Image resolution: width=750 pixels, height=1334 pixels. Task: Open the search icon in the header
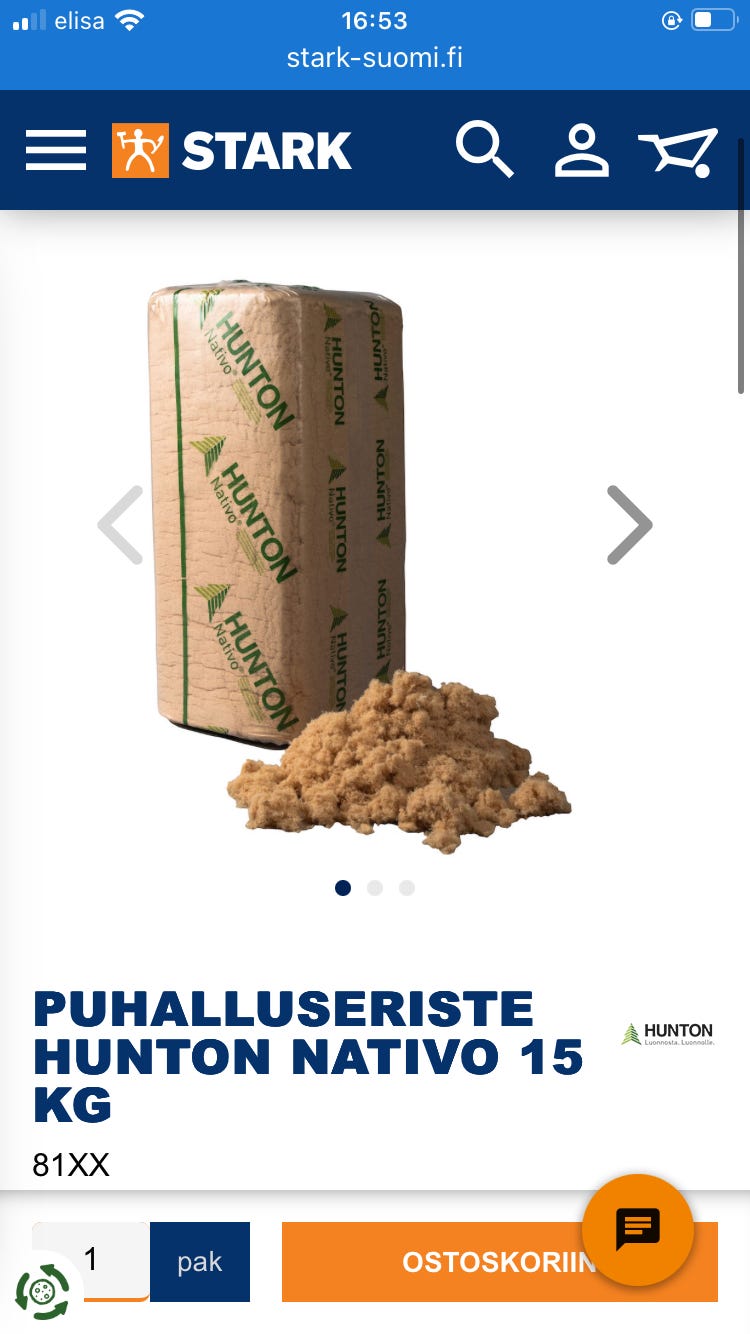tap(486, 150)
